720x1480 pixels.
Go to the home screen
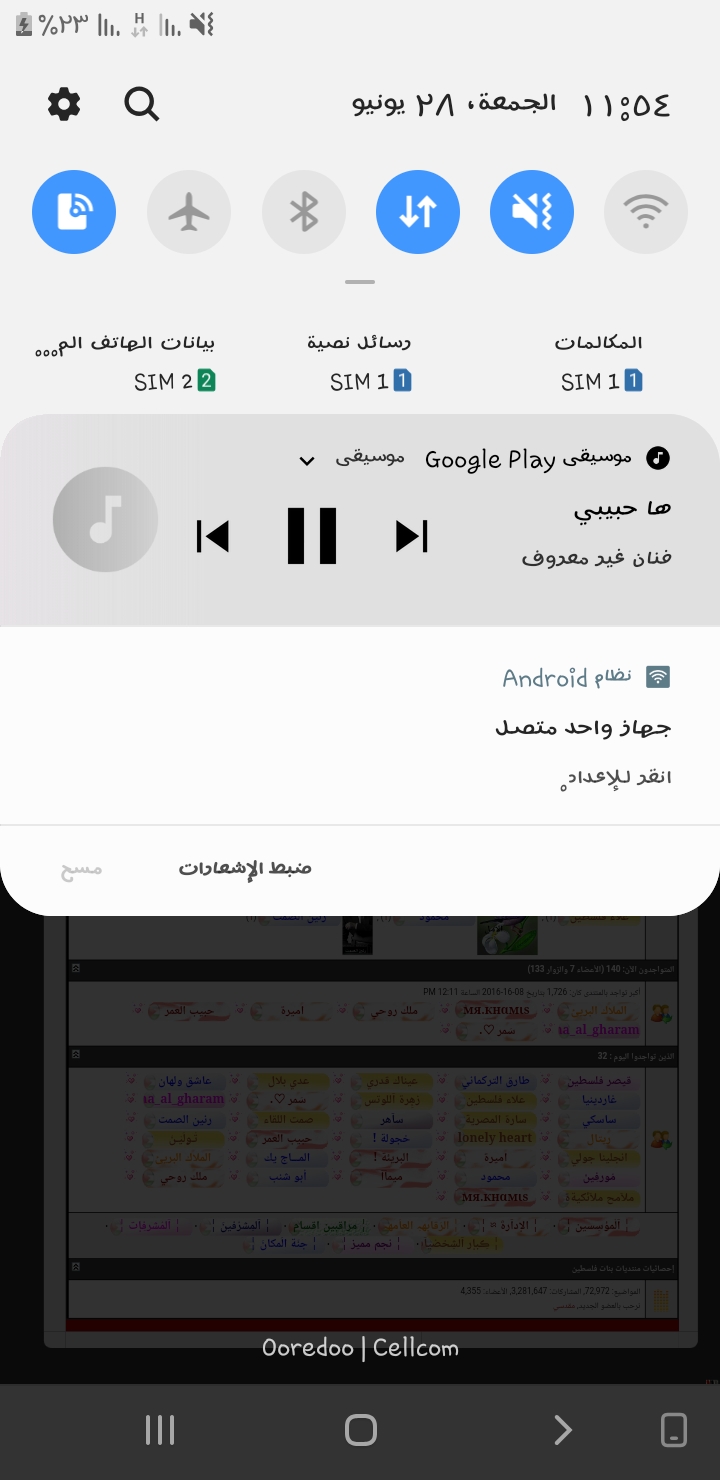[360, 1430]
